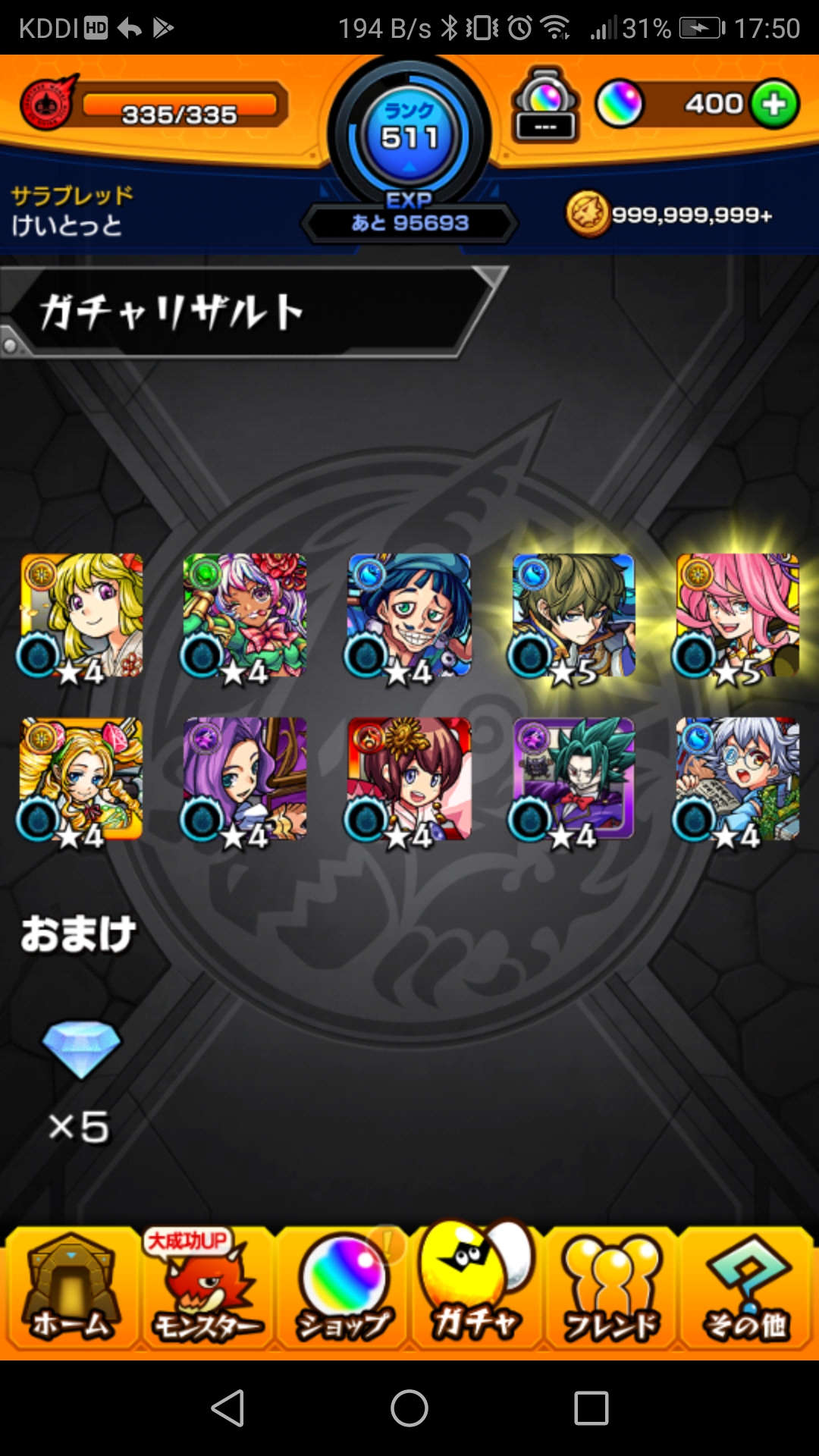
Task: Open the ショップ tab
Action: pyautogui.click(x=343, y=1289)
